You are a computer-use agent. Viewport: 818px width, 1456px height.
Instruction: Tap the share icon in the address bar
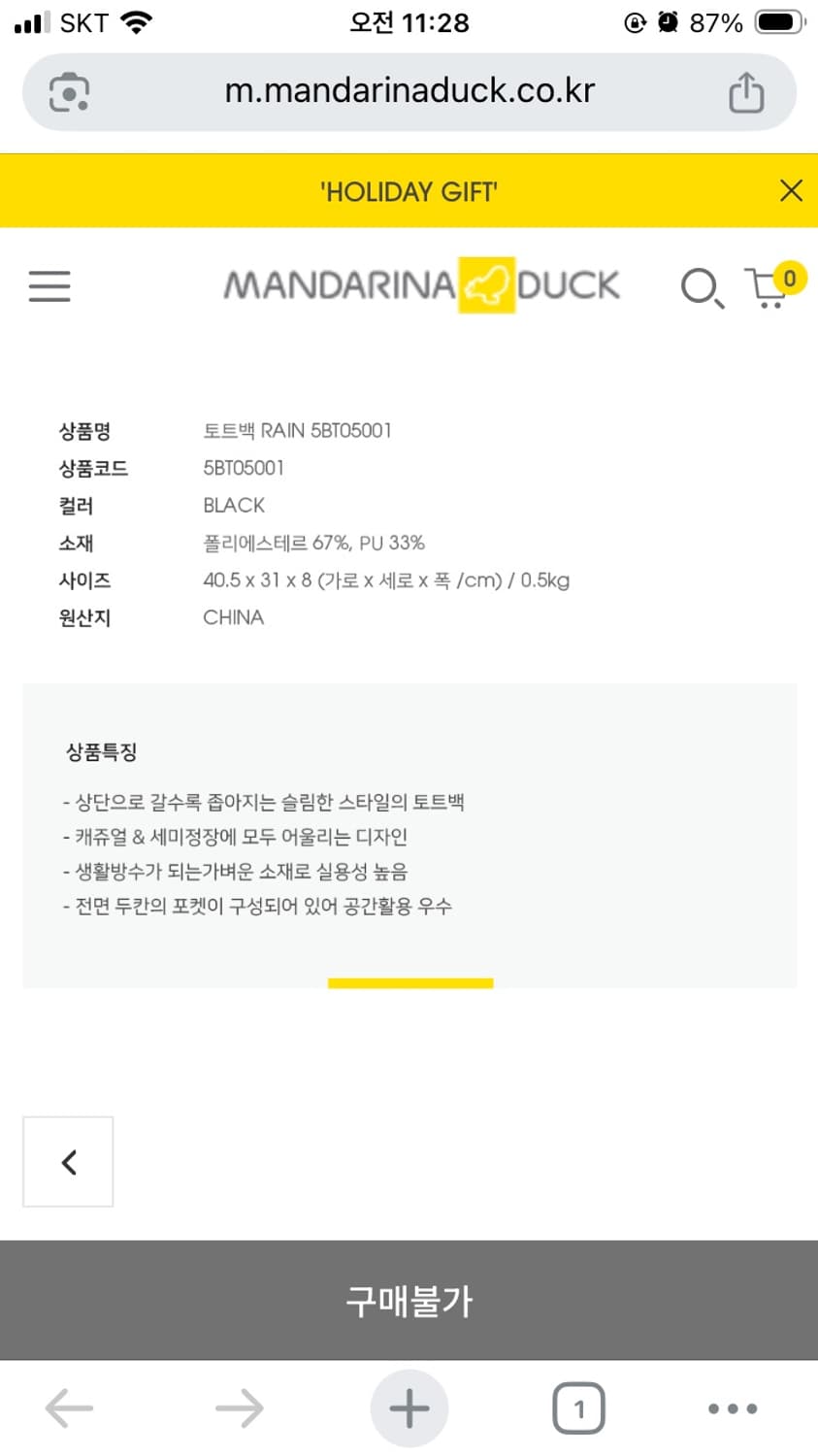tap(745, 90)
